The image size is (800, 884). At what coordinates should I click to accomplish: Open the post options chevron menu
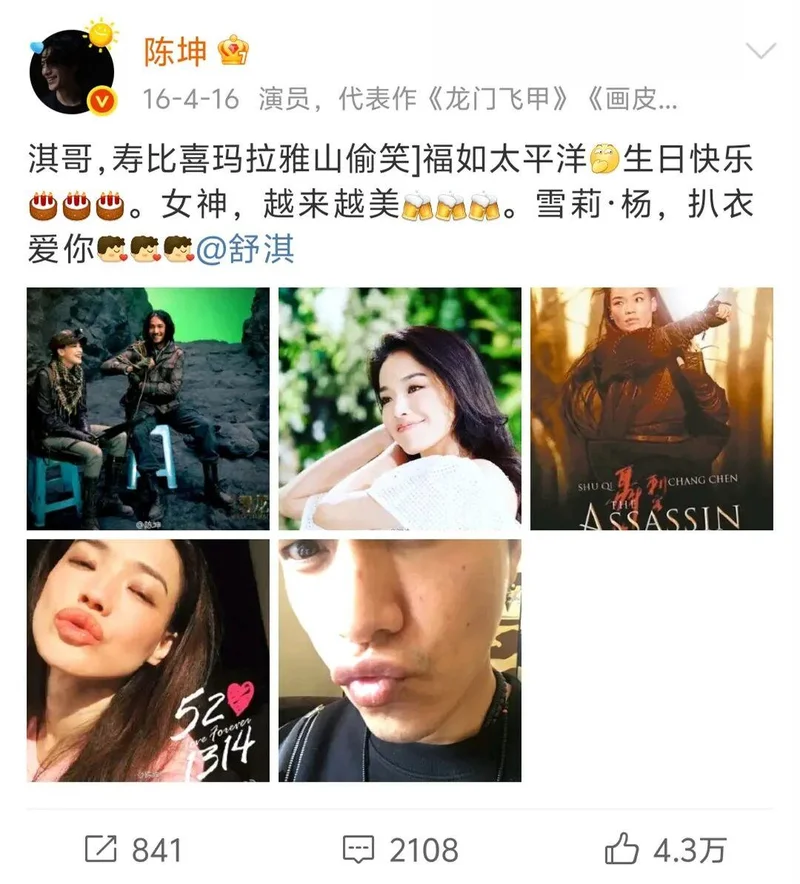pos(762,50)
